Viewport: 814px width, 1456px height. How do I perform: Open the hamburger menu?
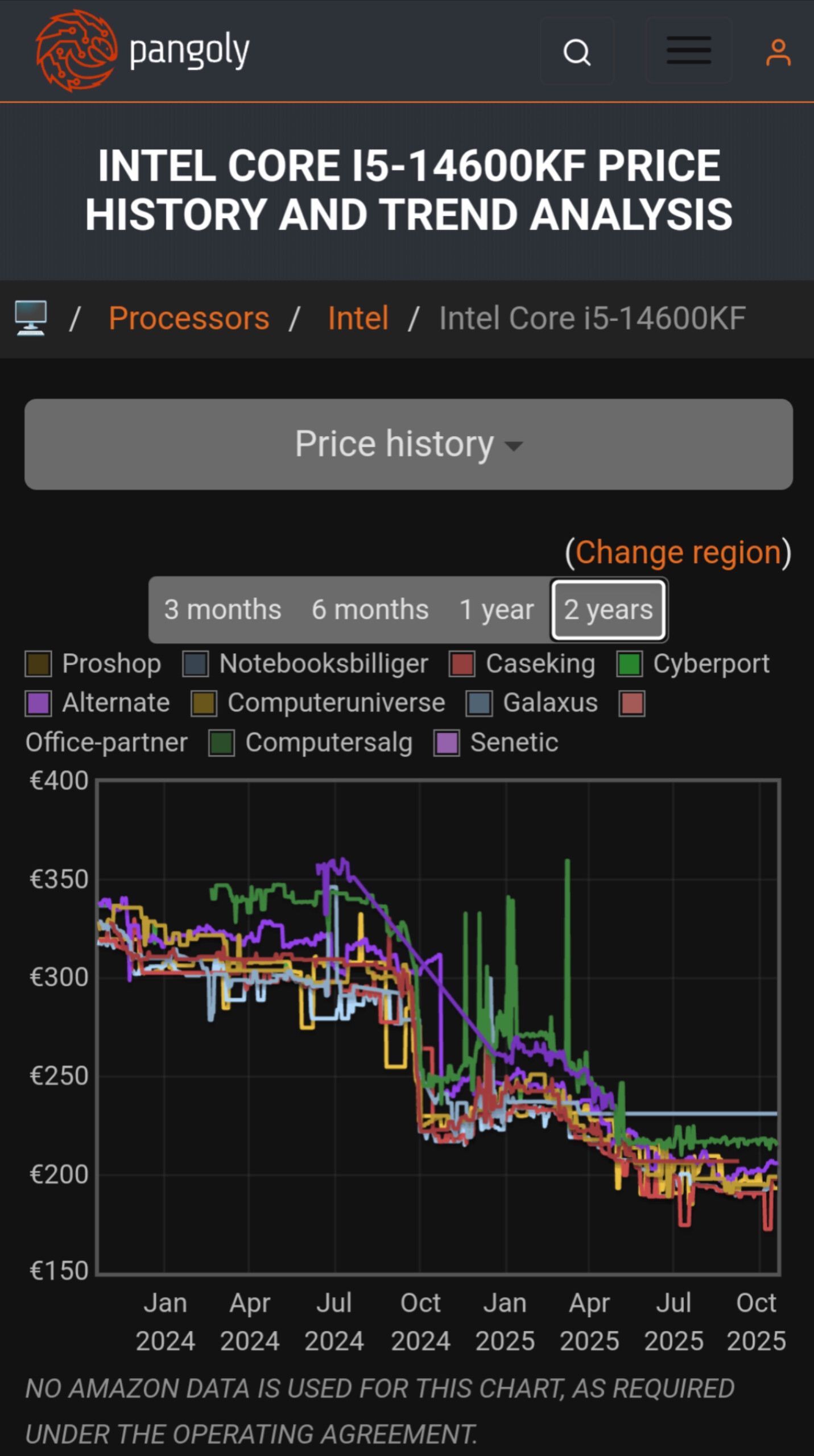point(688,52)
